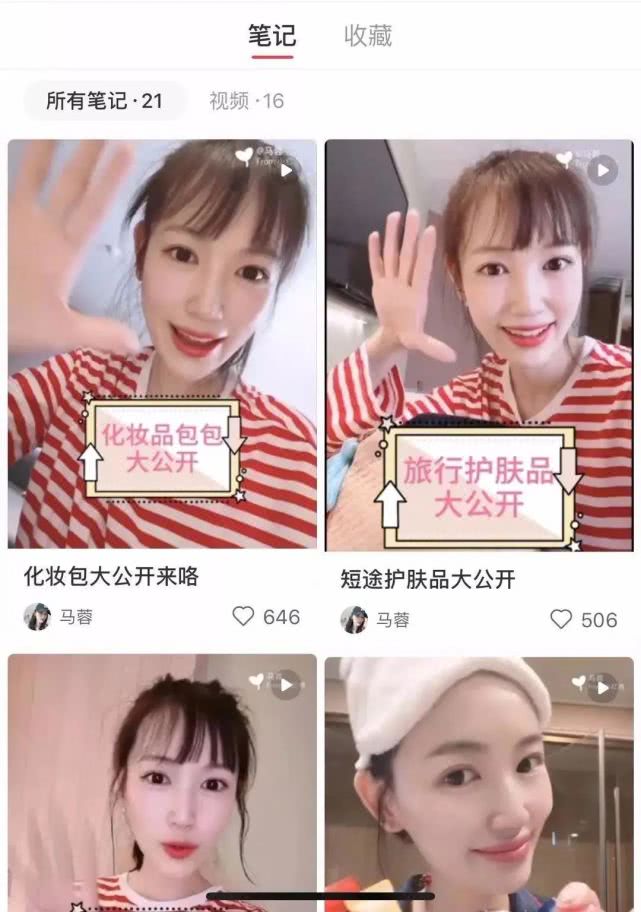Switch to the 收藏 tab
This screenshot has height=912, width=641.
[368, 37]
